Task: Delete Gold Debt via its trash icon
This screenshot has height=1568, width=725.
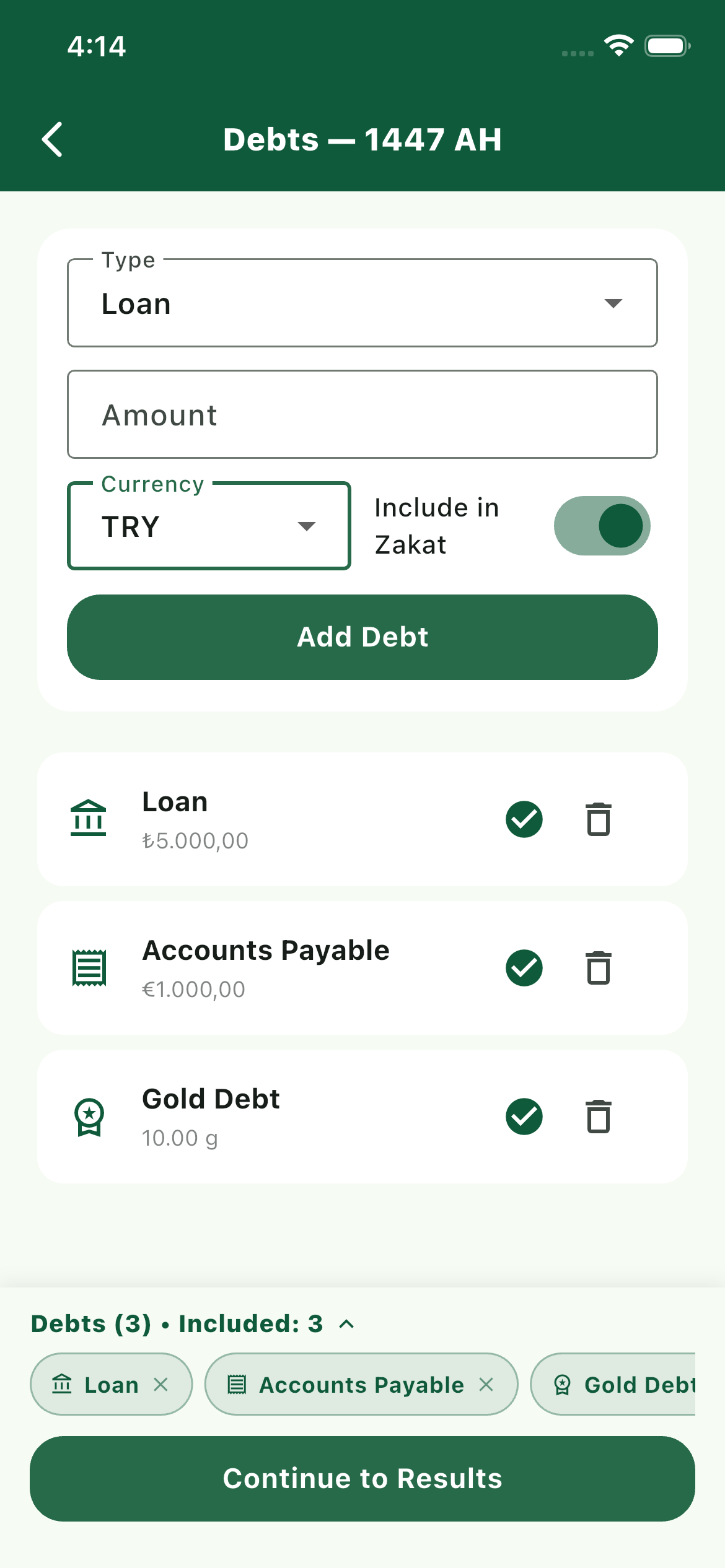Action: 597,1117
